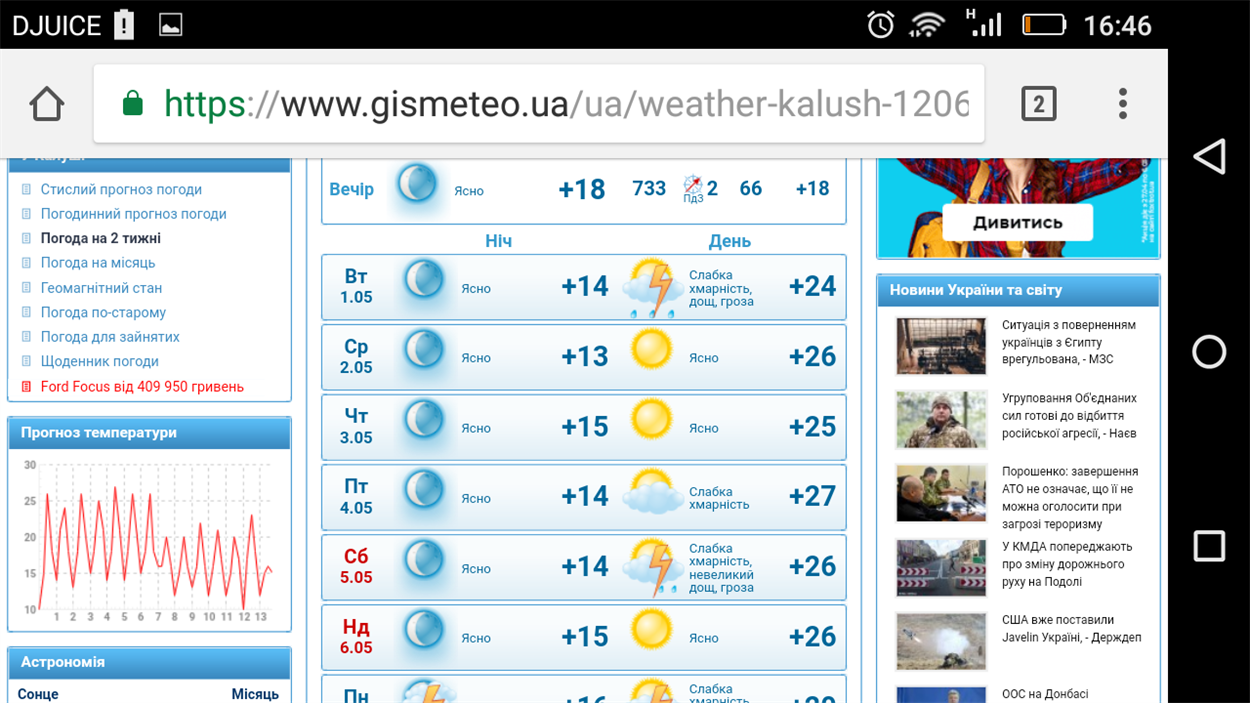Open Щоденник погоди link

99,361
